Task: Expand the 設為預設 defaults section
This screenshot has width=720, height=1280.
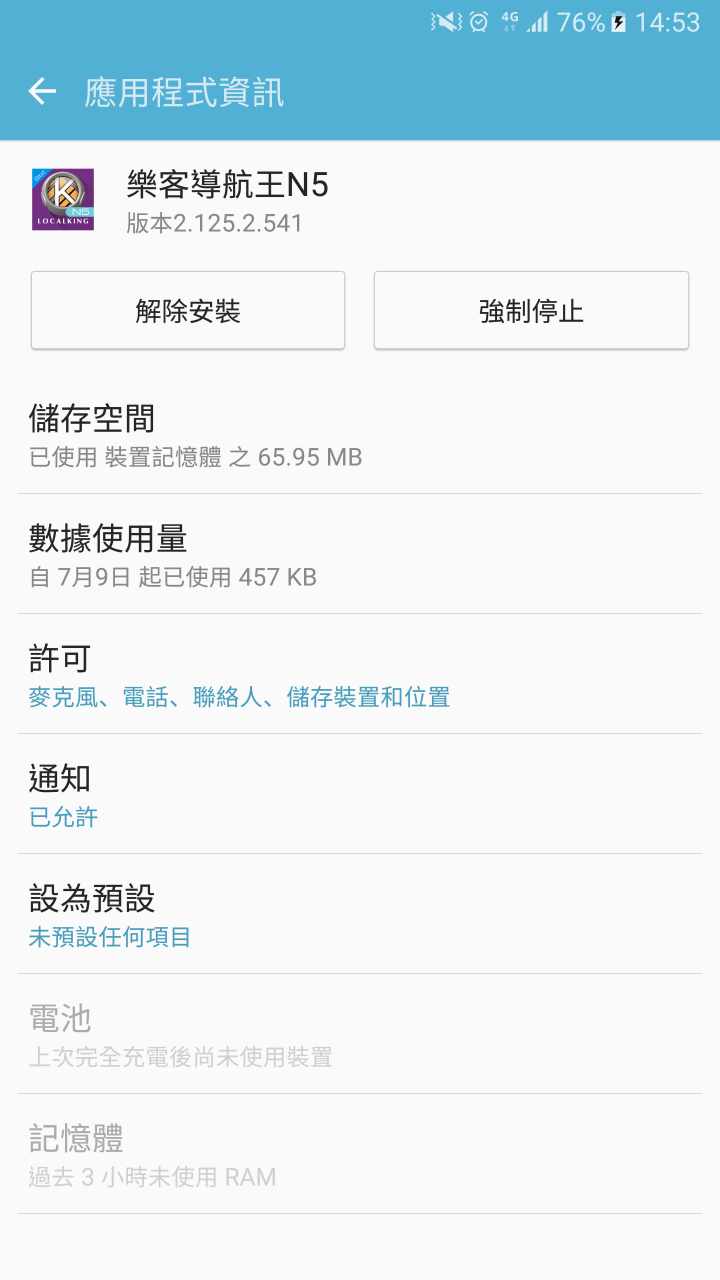Action: [x=360, y=915]
